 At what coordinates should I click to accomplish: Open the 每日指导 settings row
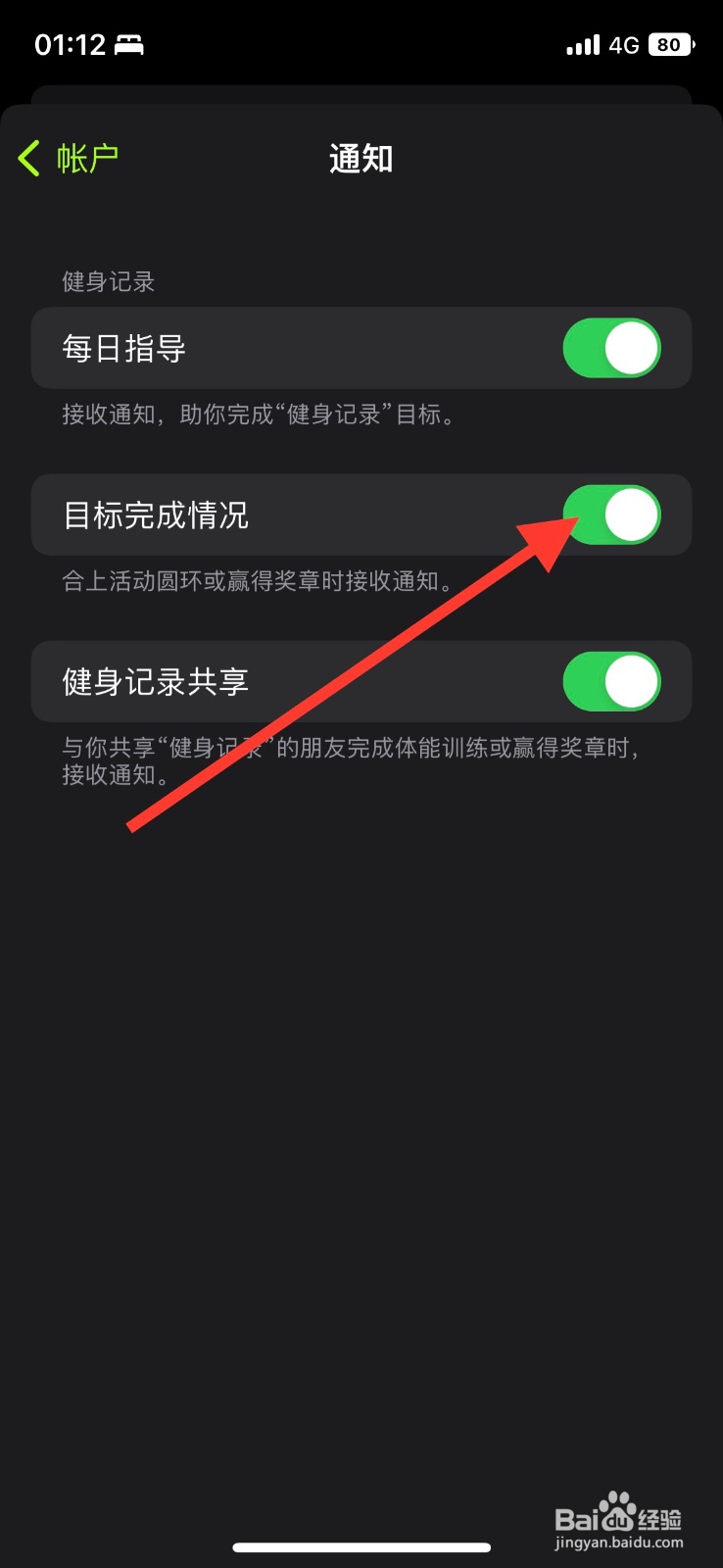121,348
